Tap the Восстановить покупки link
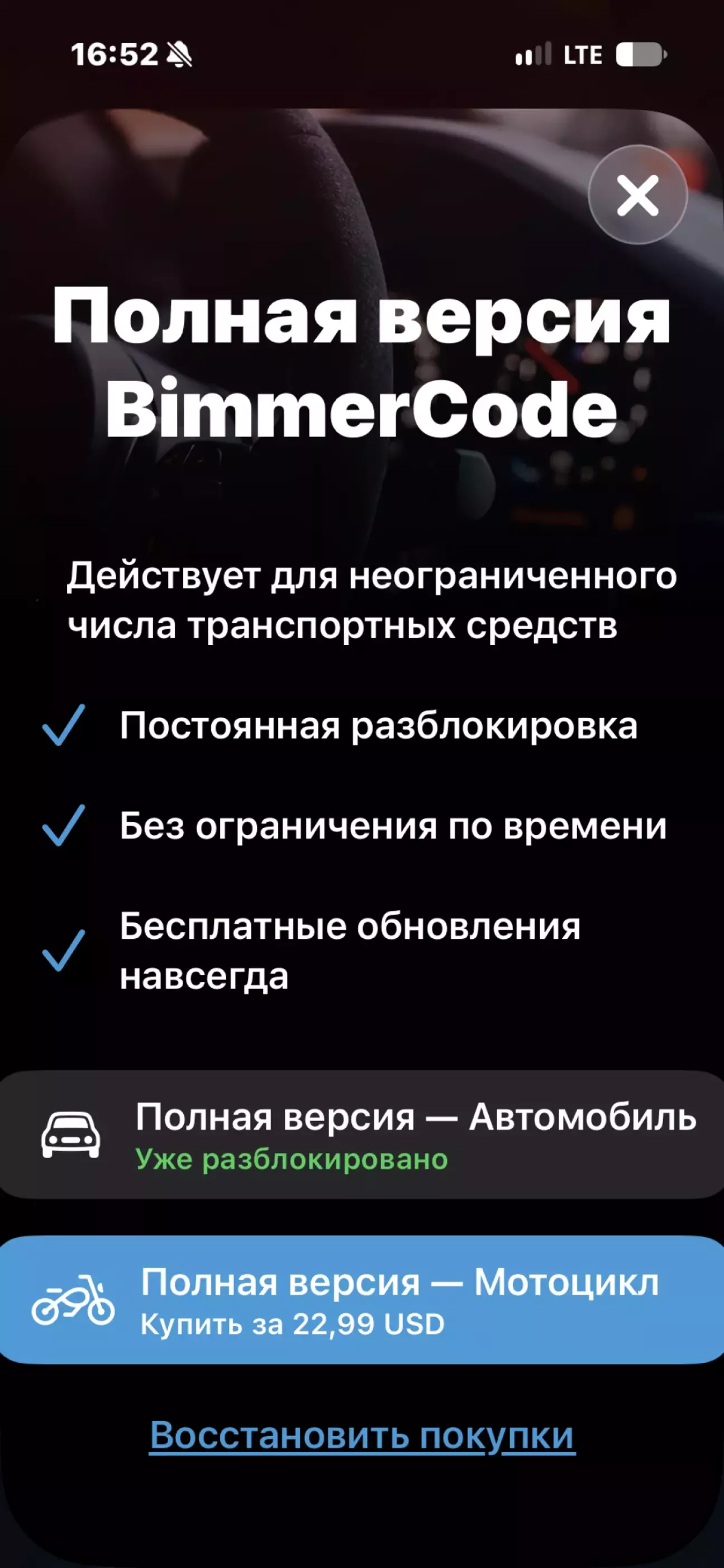Viewport: 724px width, 1568px height. point(362,1436)
